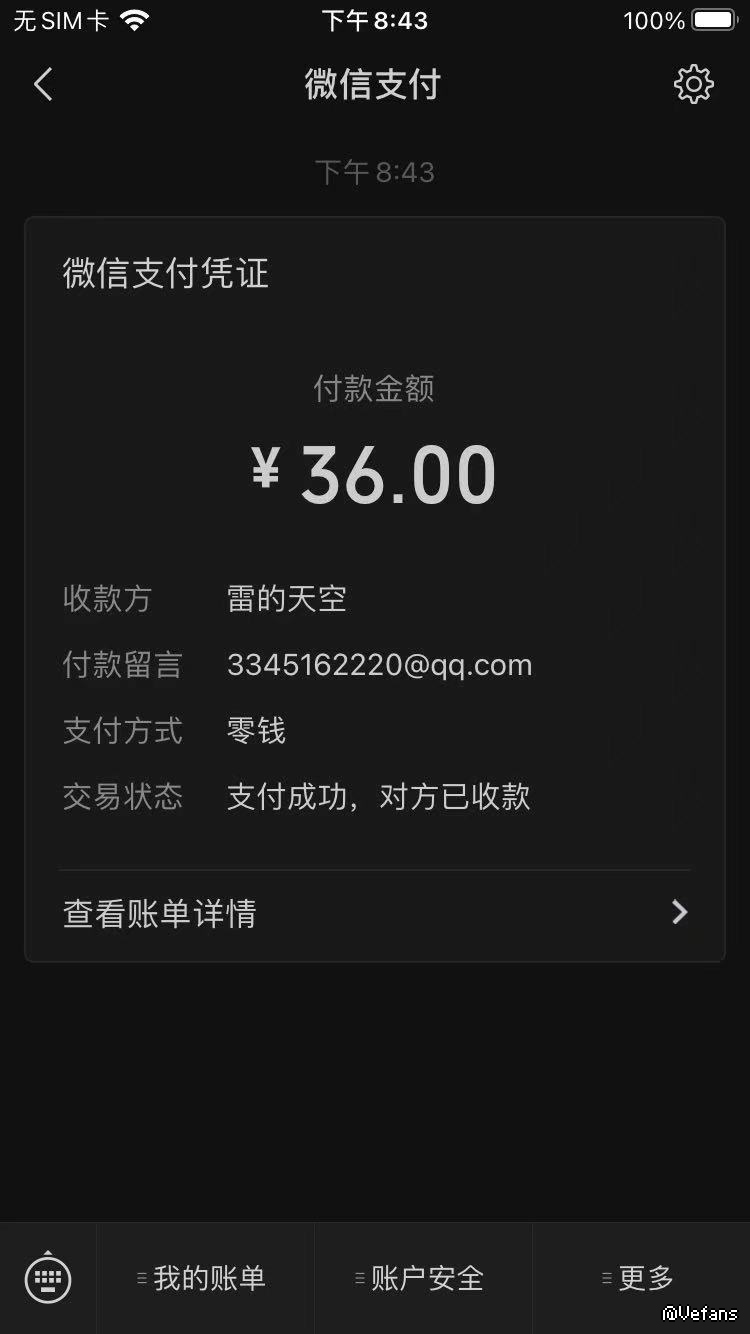Screen dimensions: 750x1334
Task: Open 查看账单详情 bill details
Action: (x=374, y=912)
